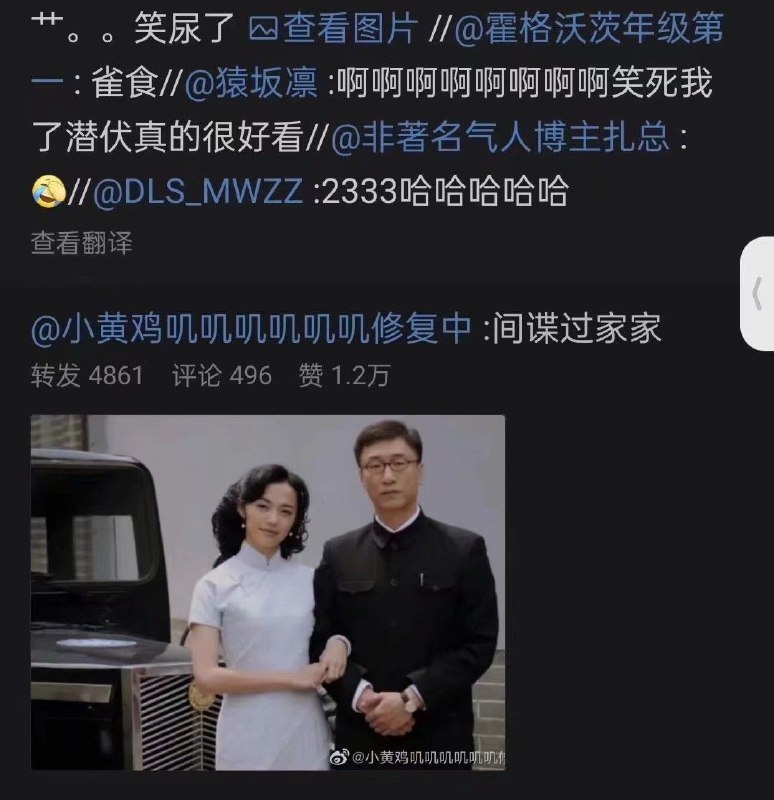
Task: Open @霍格沃茨年级第一's profile
Action: 588,31
